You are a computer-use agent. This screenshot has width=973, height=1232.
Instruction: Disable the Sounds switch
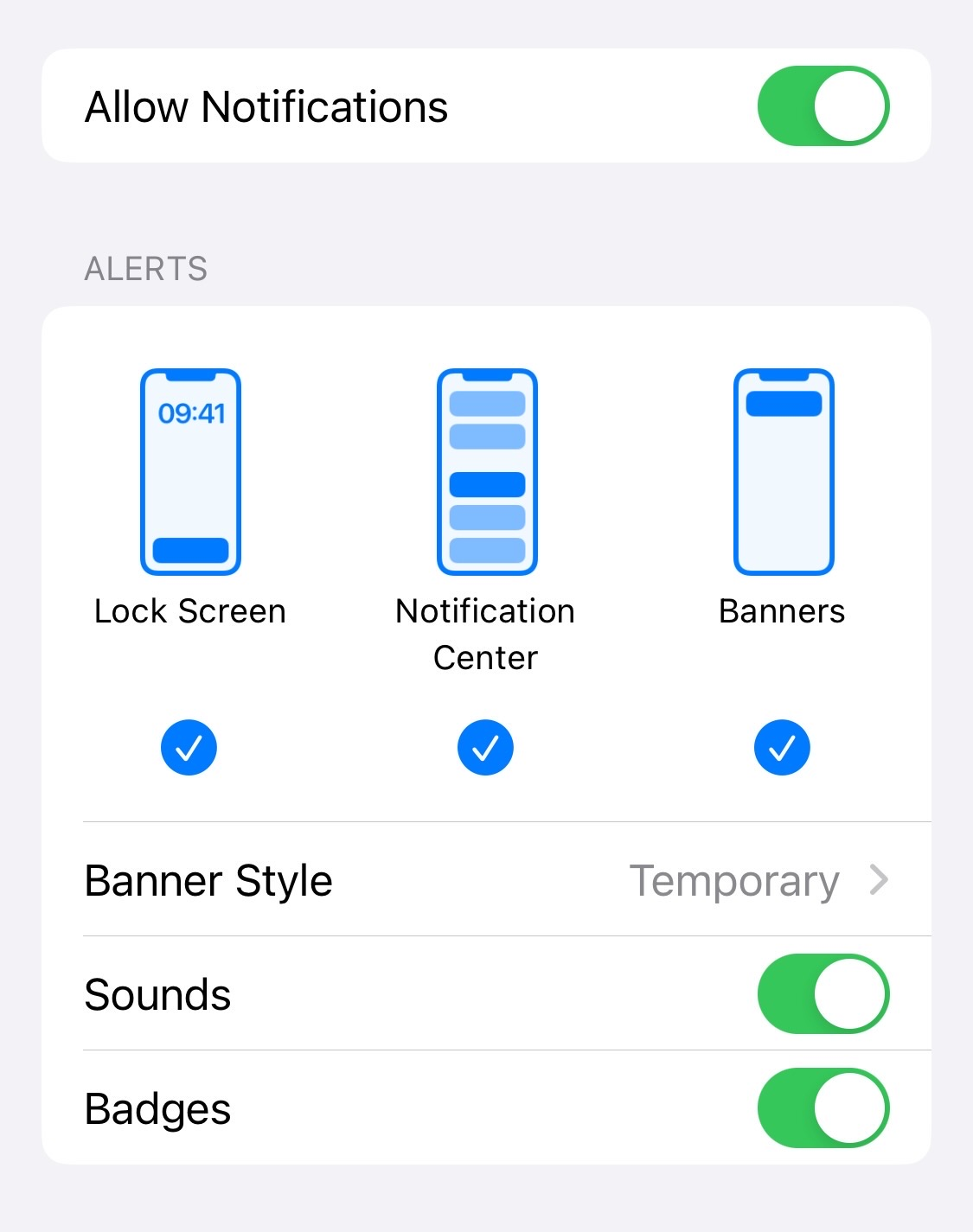point(823,994)
